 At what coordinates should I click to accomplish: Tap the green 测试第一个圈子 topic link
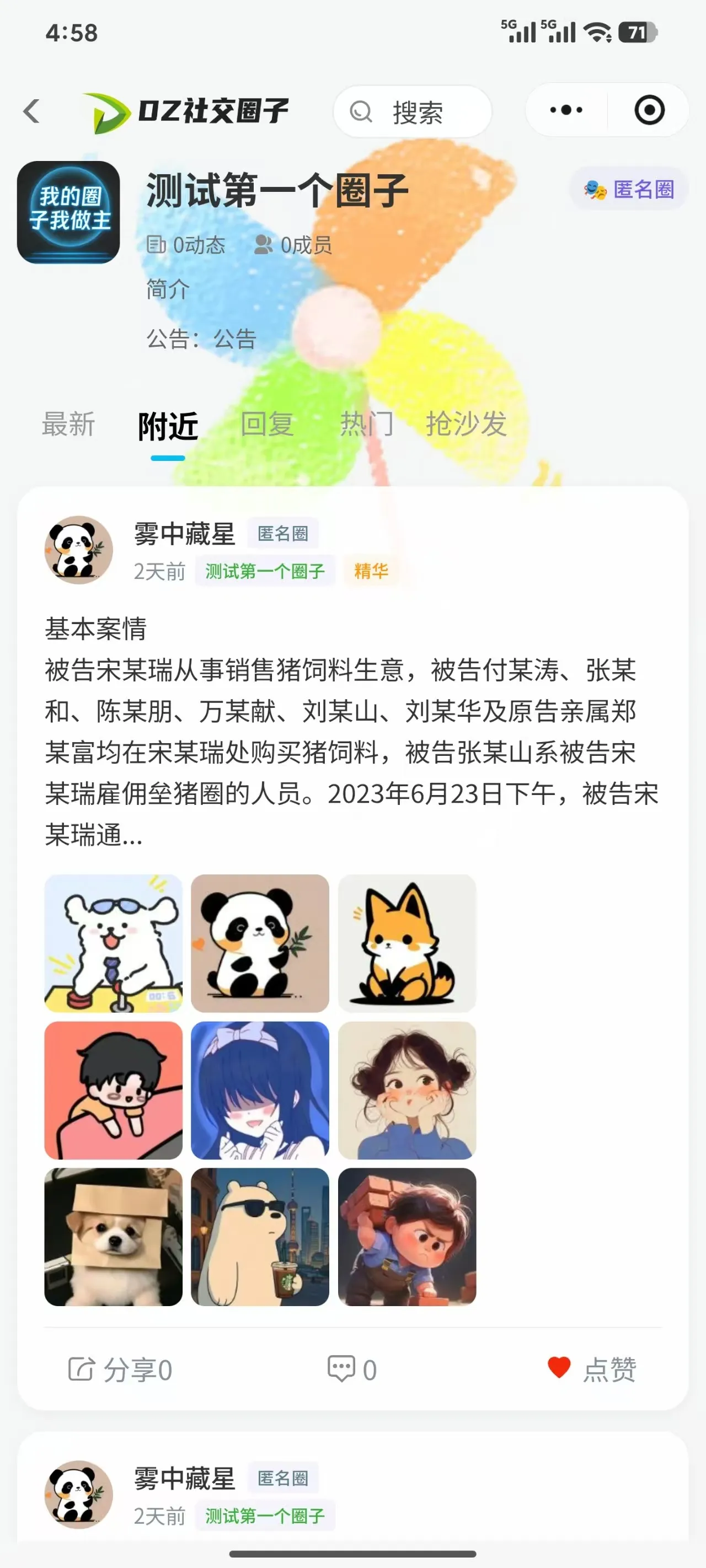264,571
